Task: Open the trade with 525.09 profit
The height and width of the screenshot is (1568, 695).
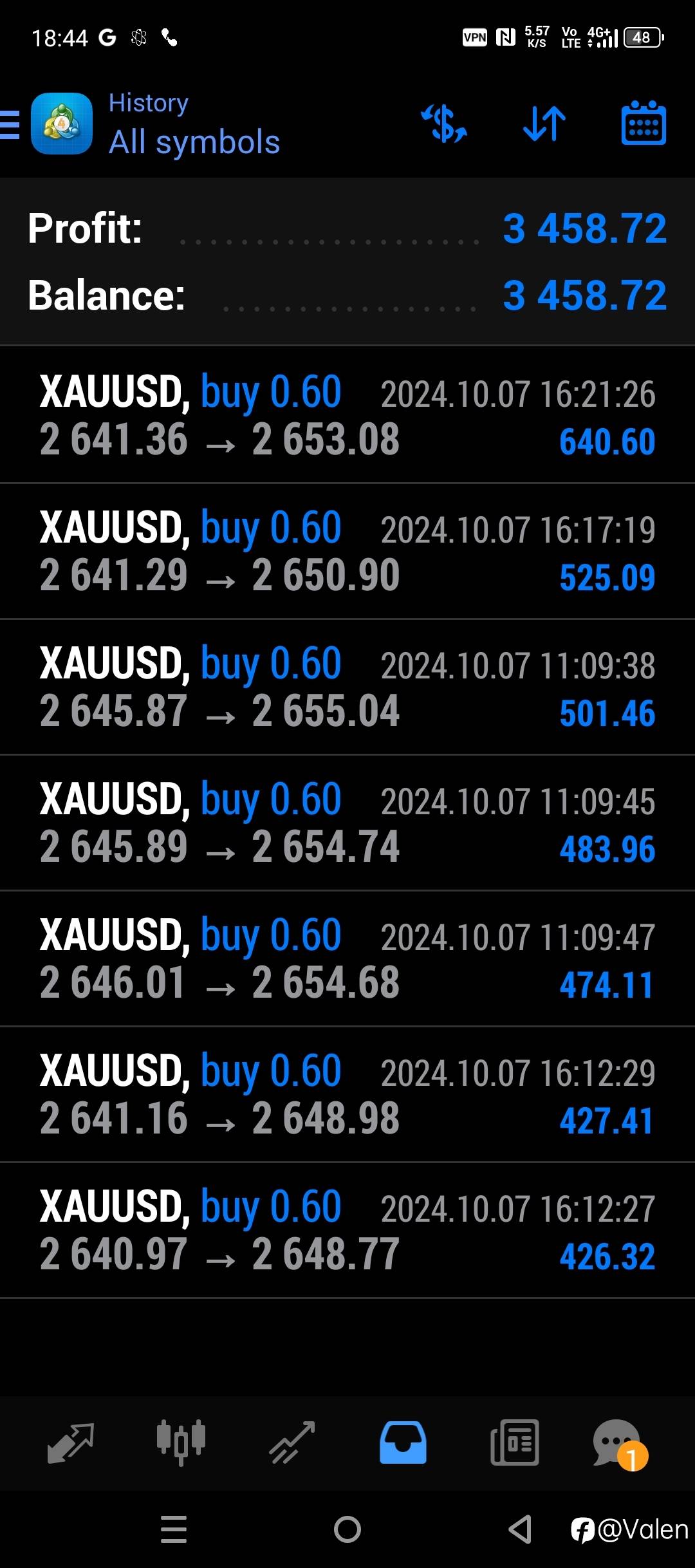Action: pos(347,551)
